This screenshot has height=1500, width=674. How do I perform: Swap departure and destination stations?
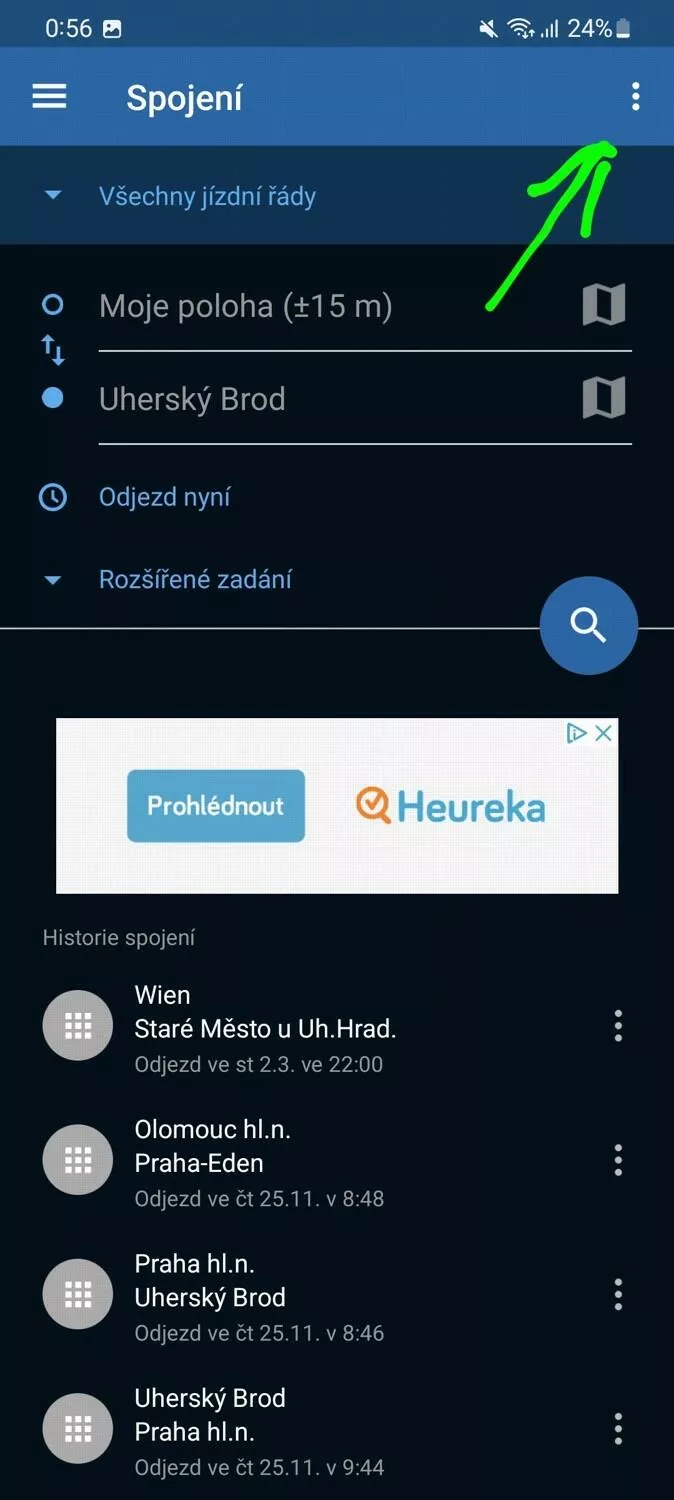tap(53, 351)
